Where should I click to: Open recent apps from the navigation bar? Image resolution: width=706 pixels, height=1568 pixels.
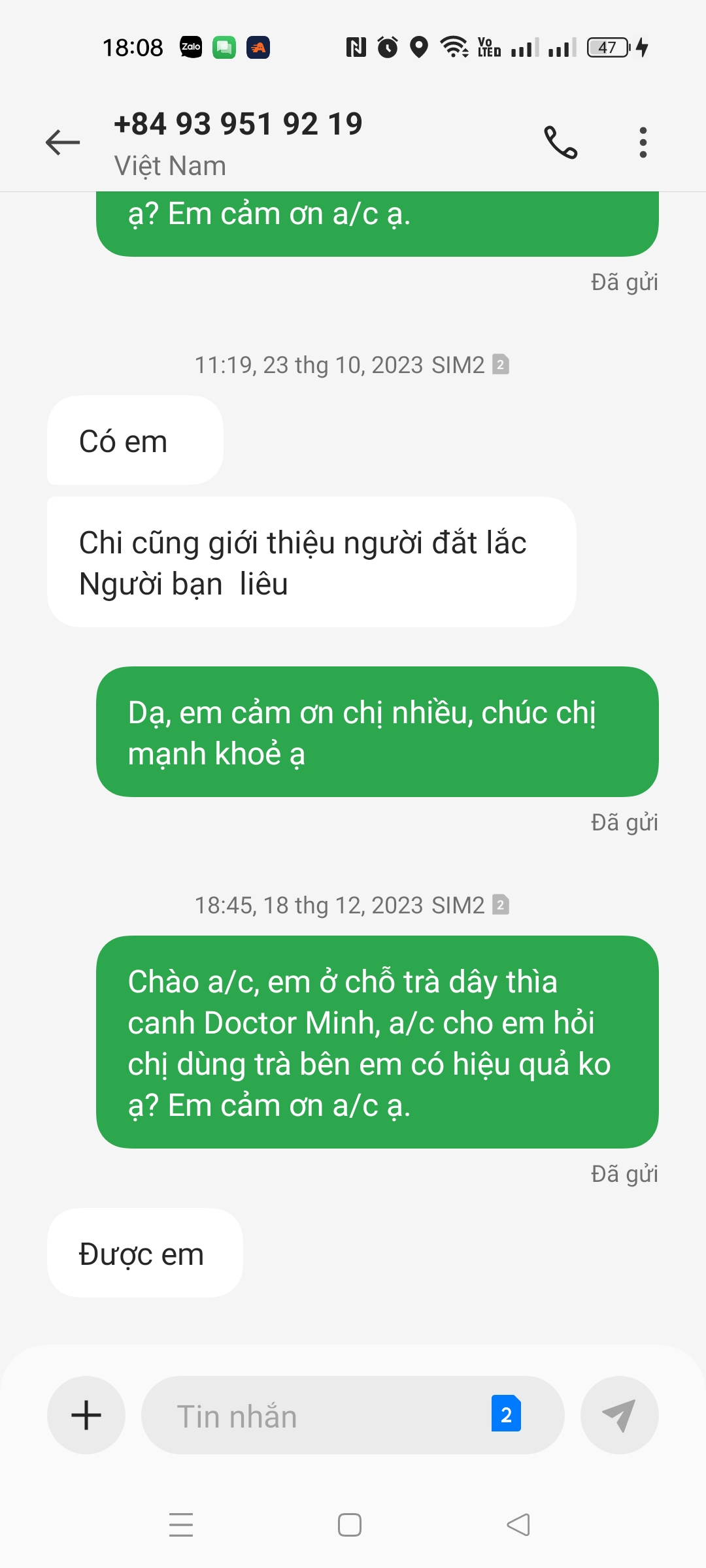click(x=181, y=1525)
